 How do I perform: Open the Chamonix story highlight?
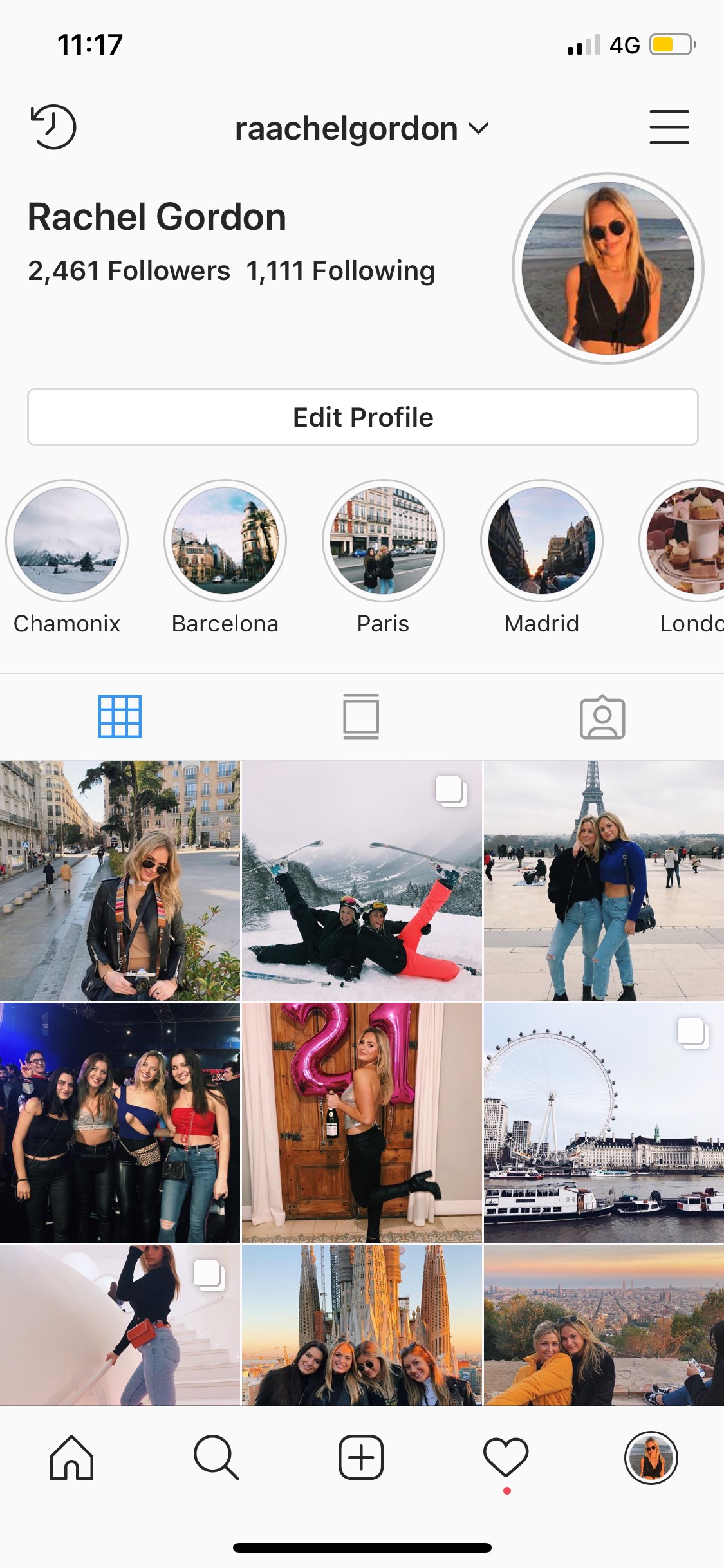click(x=67, y=541)
